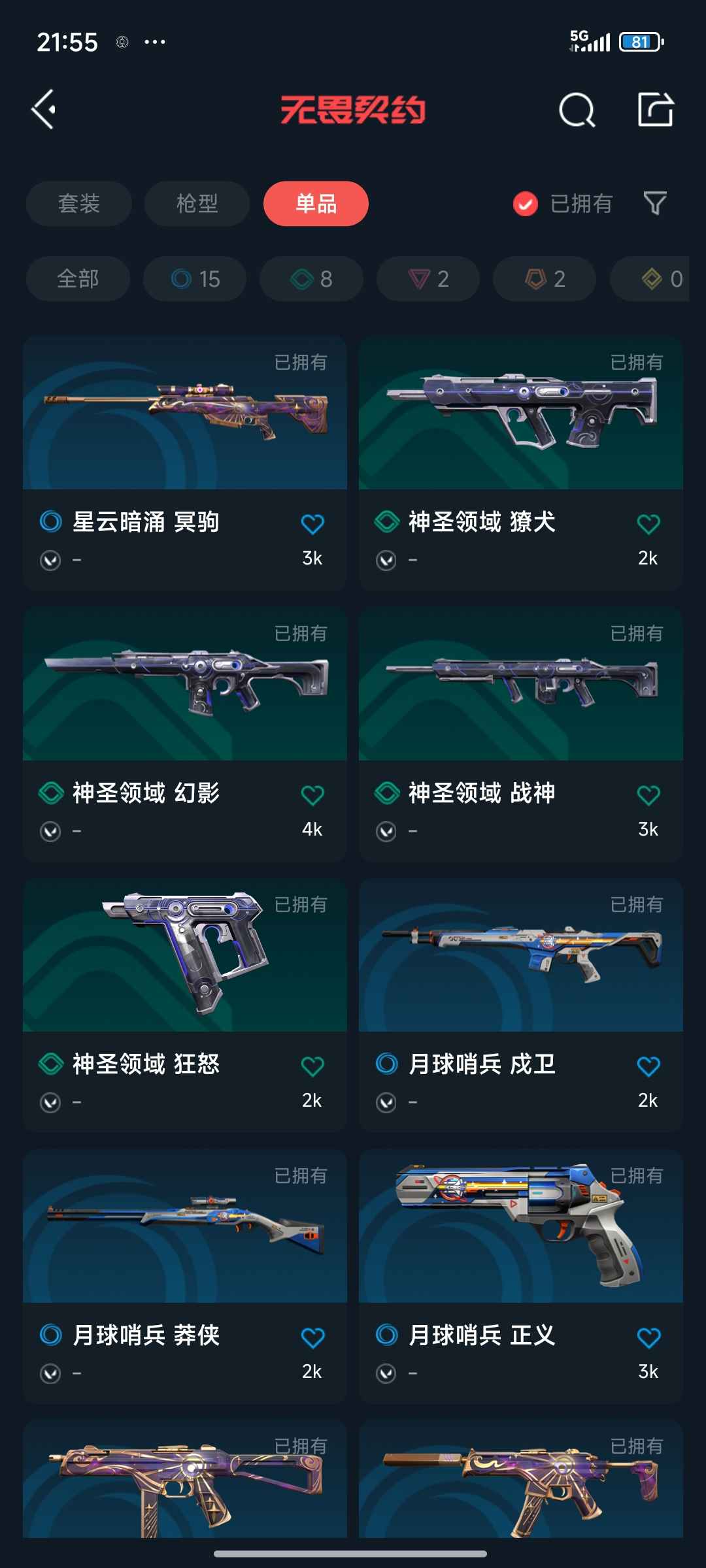Tap the share icon in the header
Screen dimensions: 706x1568
(x=655, y=109)
